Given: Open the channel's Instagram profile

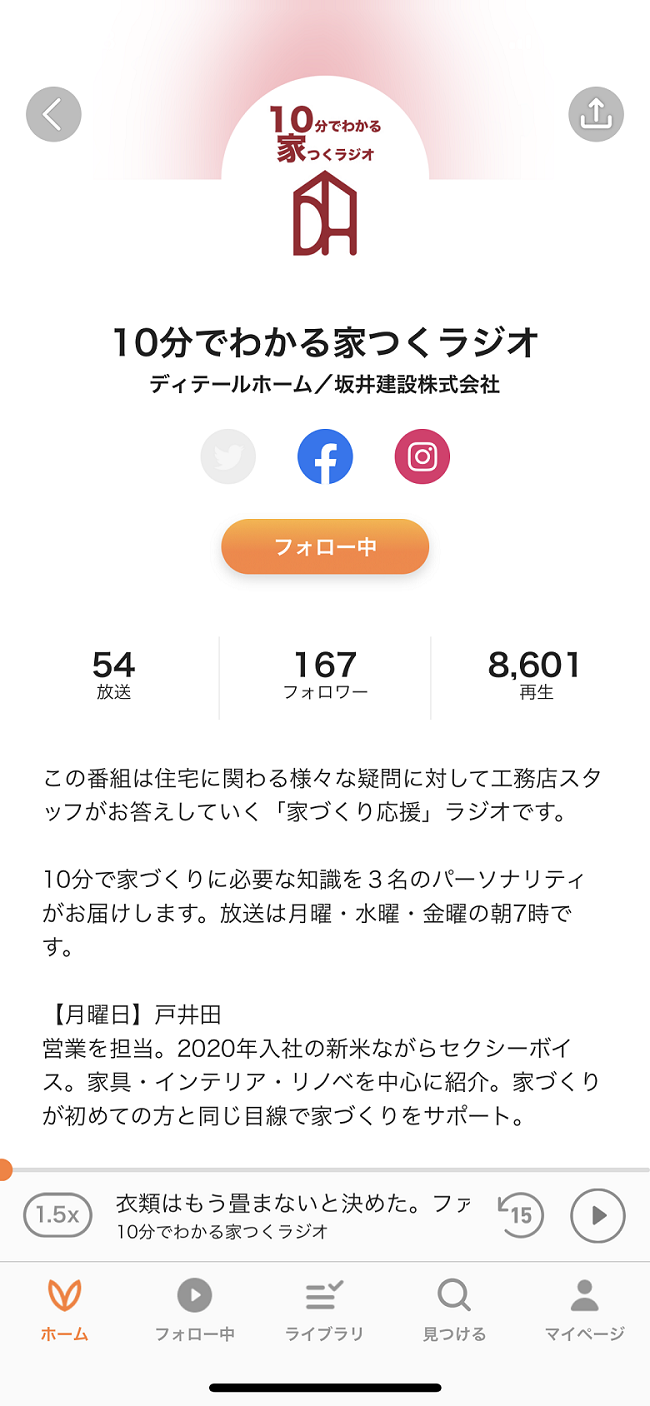Looking at the screenshot, I should coord(422,458).
